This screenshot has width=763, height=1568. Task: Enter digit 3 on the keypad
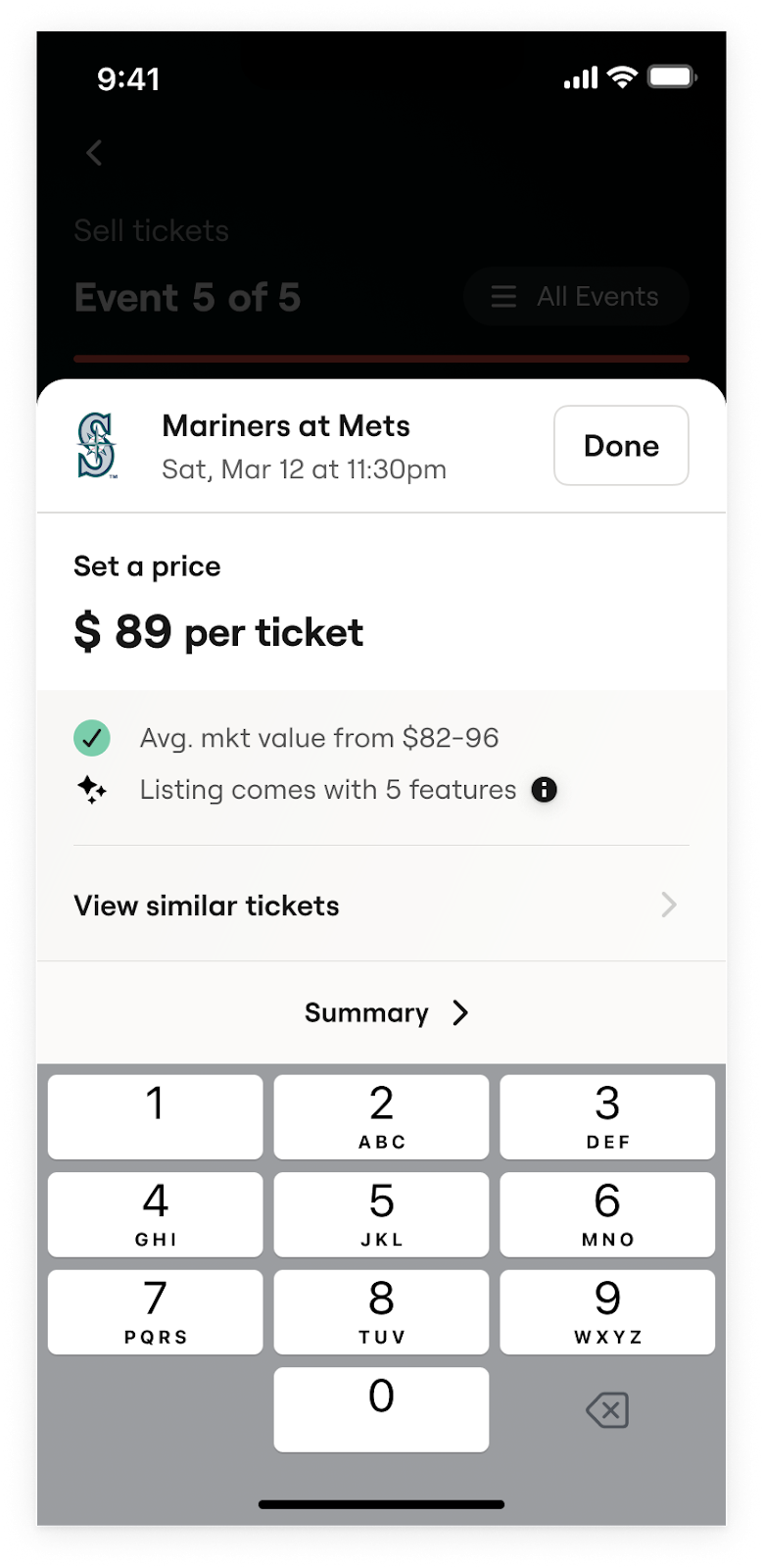pyautogui.click(x=607, y=1116)
